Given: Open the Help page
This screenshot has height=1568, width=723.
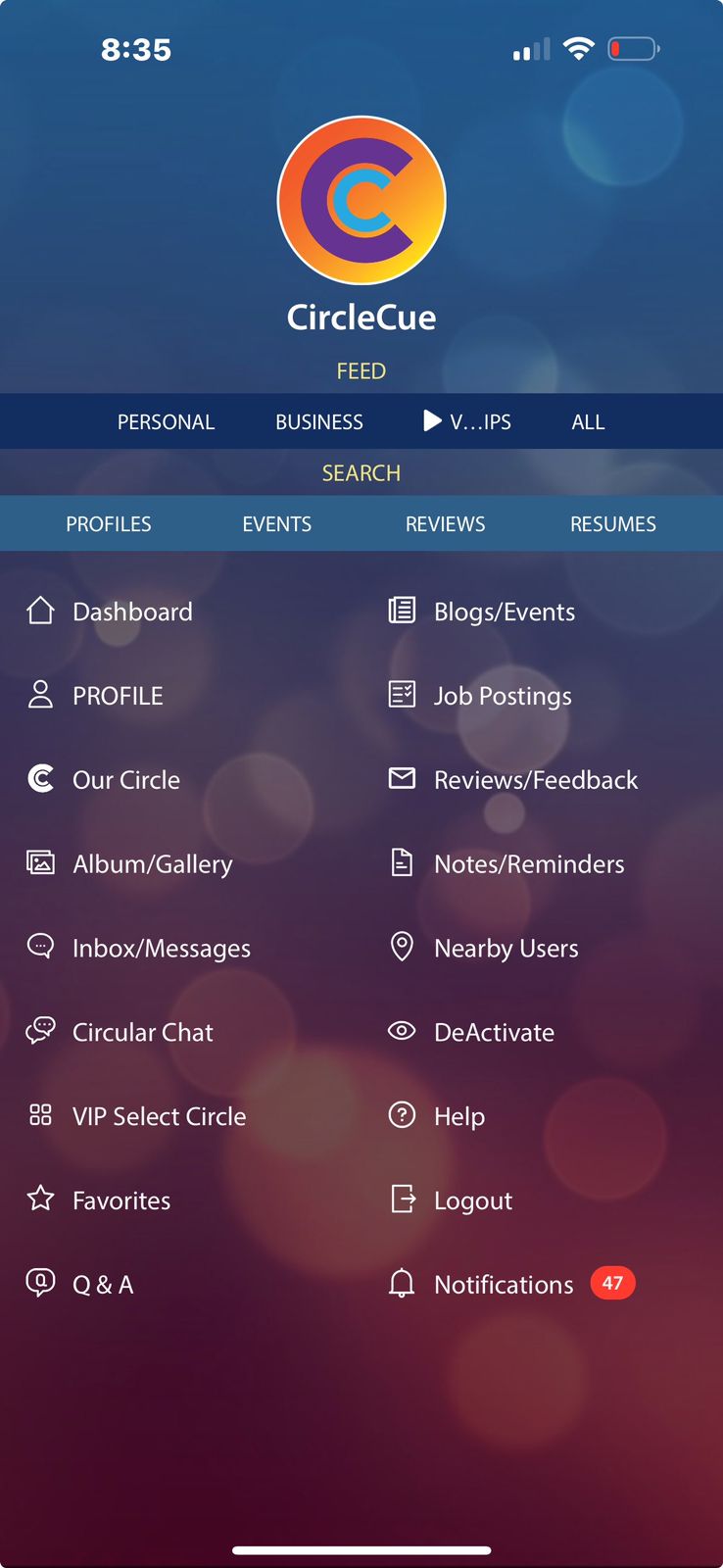Looking at the screenshot, I should click(x=458, y=1116).
